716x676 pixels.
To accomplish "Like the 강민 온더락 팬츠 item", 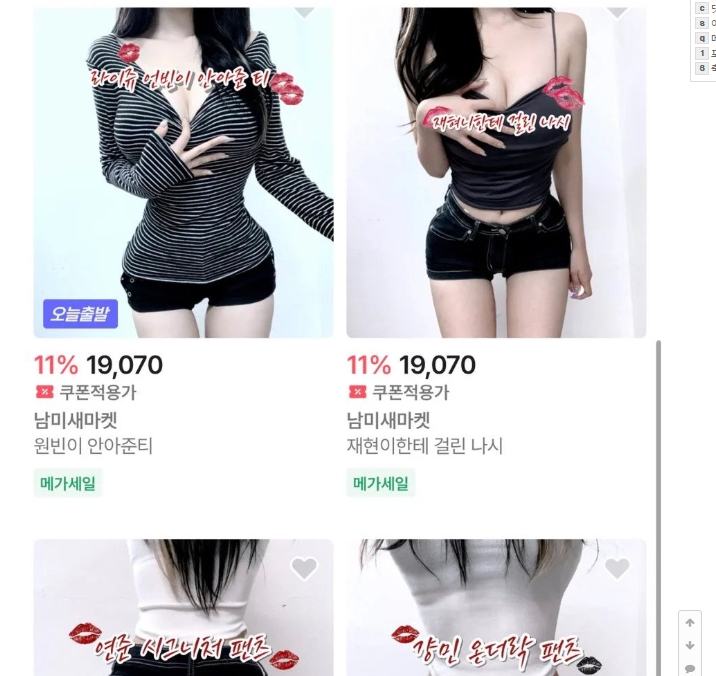I will point(617,569).
